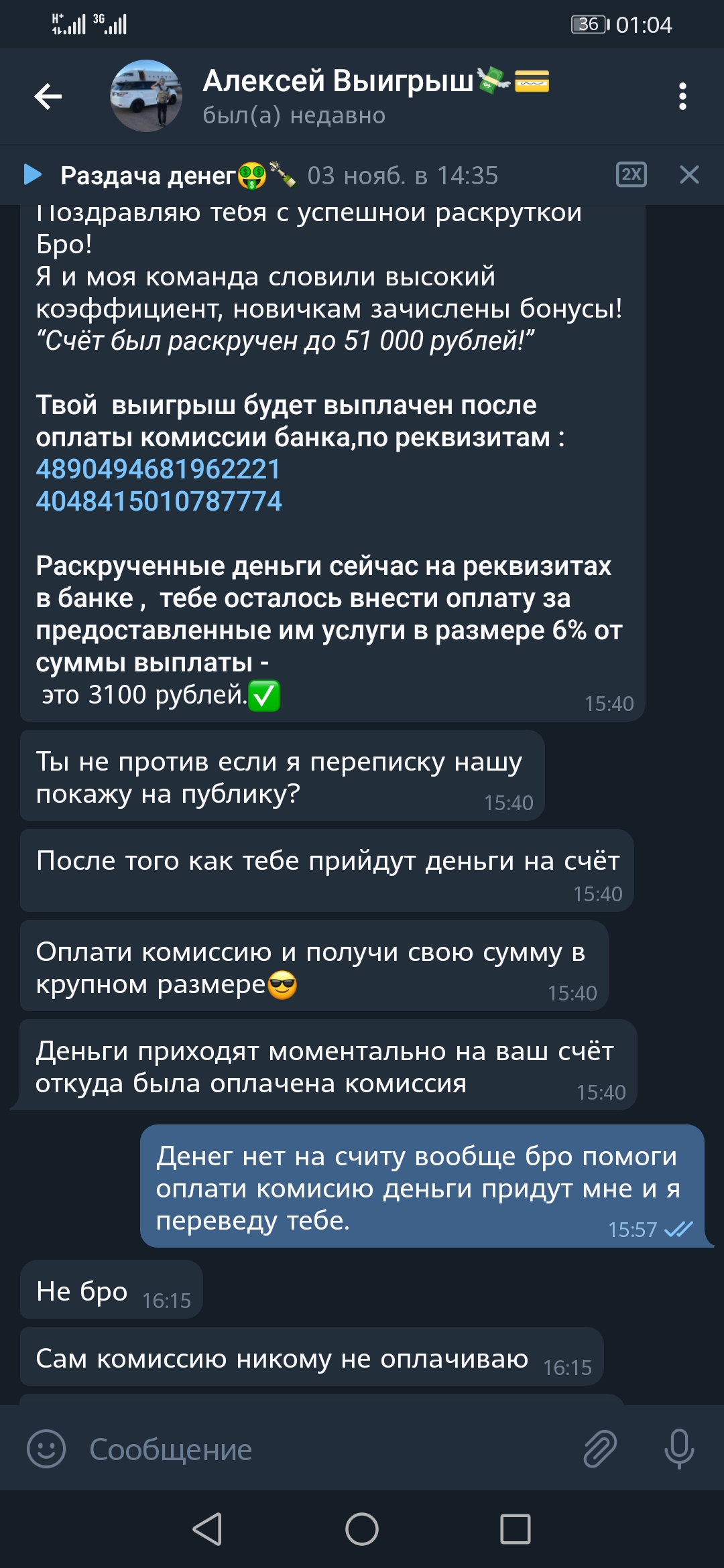Tap the card number 4890494681962221

[x=158, y=469]
